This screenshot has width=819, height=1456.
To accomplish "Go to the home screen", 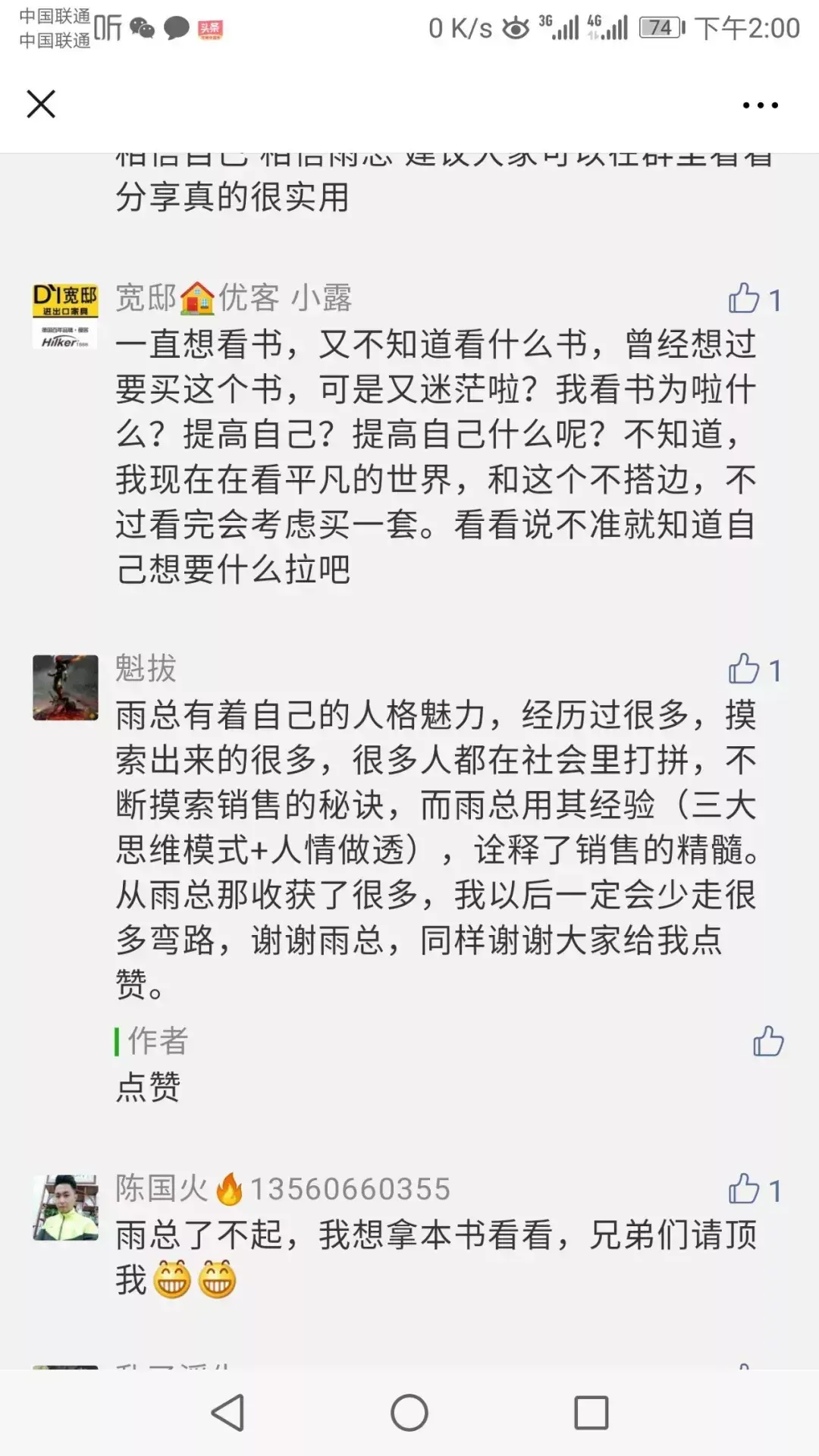I will click(x=409, y=1412).
